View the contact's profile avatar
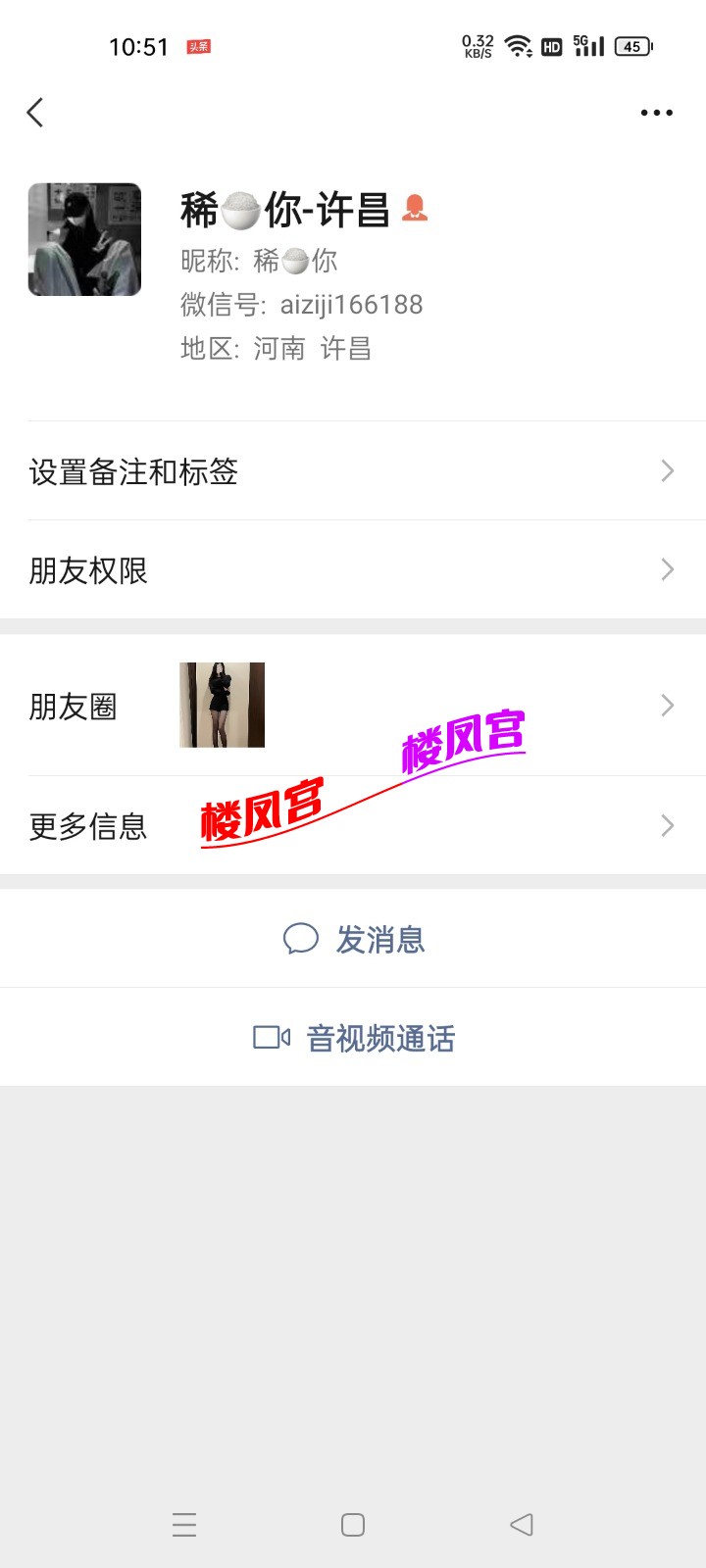Screen dimensions: 706x1568 tap(84, 239)
